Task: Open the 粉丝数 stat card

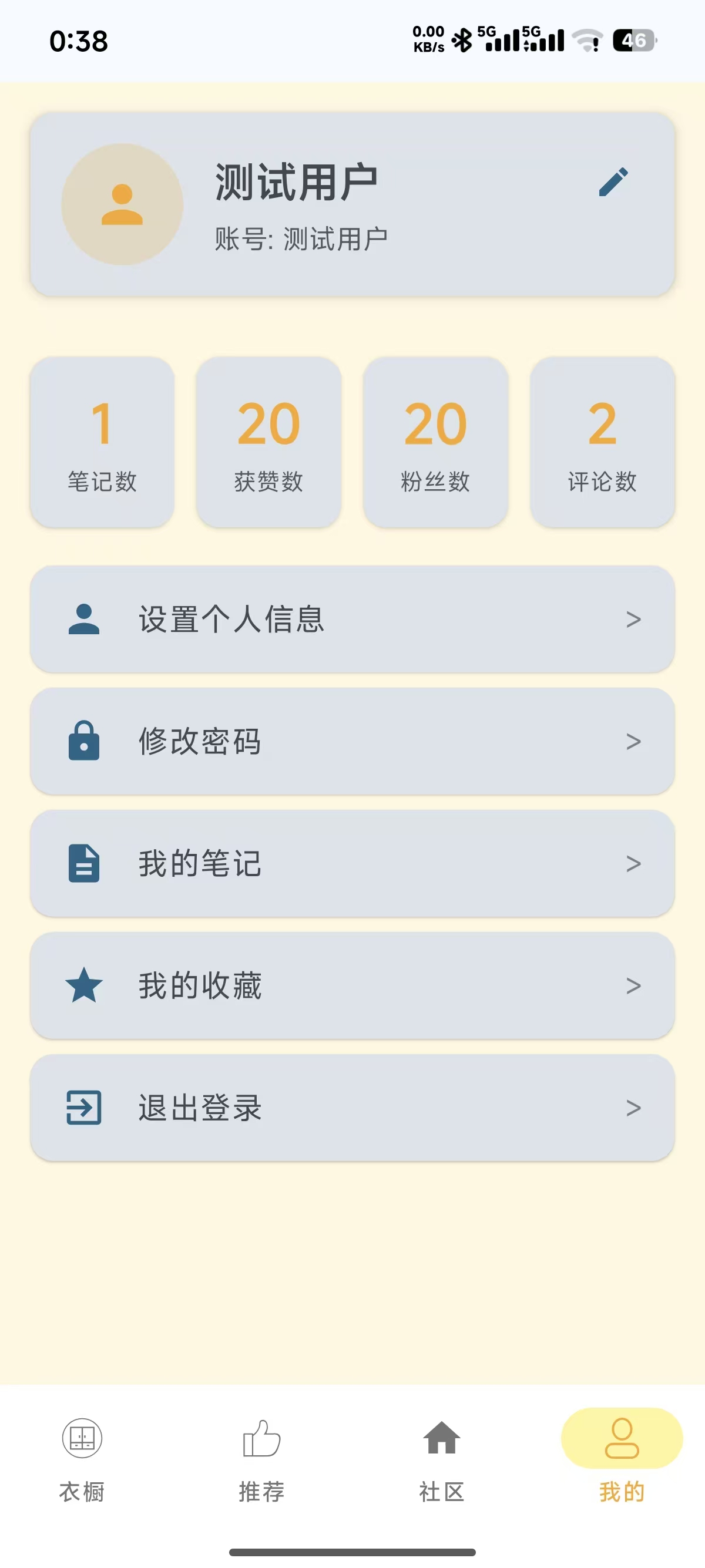Action: click(x=435, y=443)
